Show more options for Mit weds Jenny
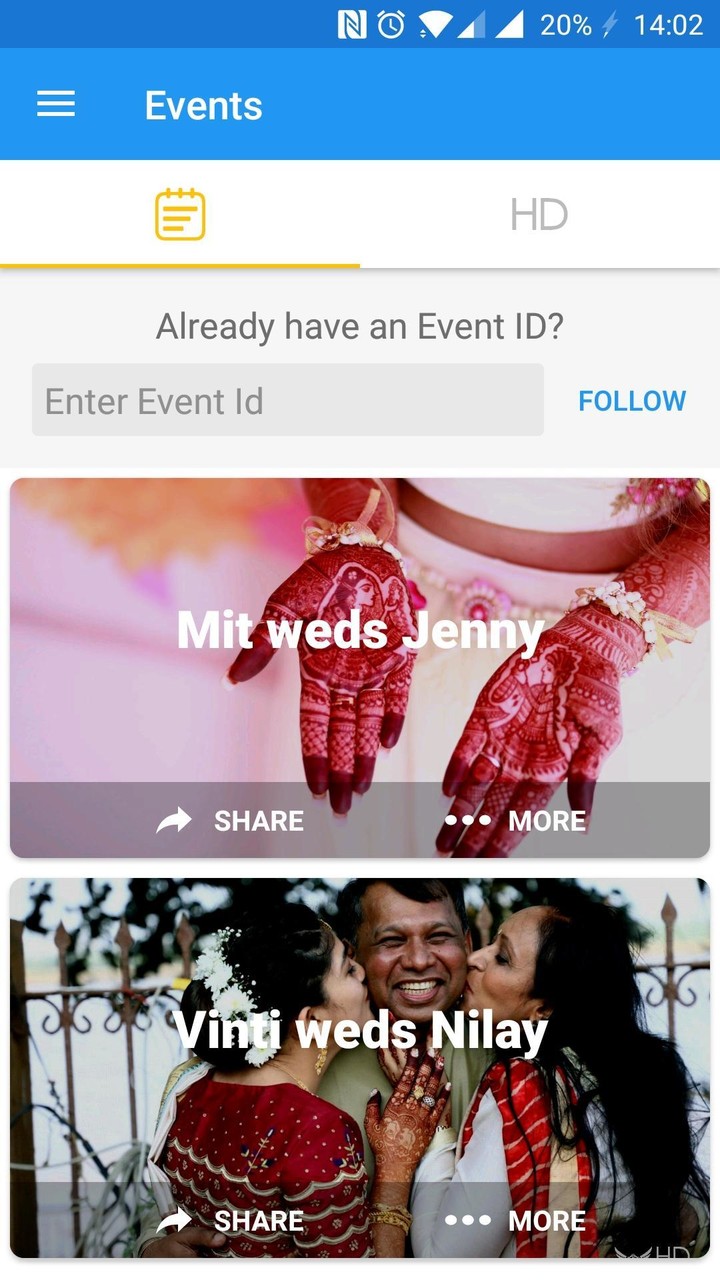 tap(516, 821)
